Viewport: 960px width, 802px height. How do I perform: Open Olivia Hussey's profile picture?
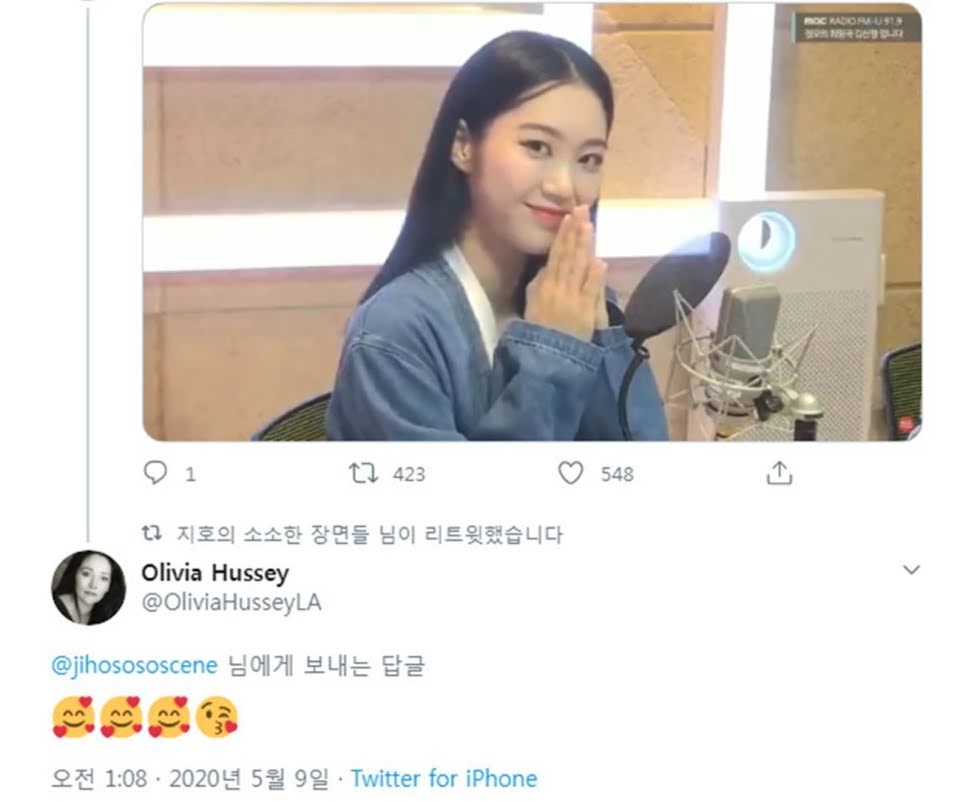[88, 587]
